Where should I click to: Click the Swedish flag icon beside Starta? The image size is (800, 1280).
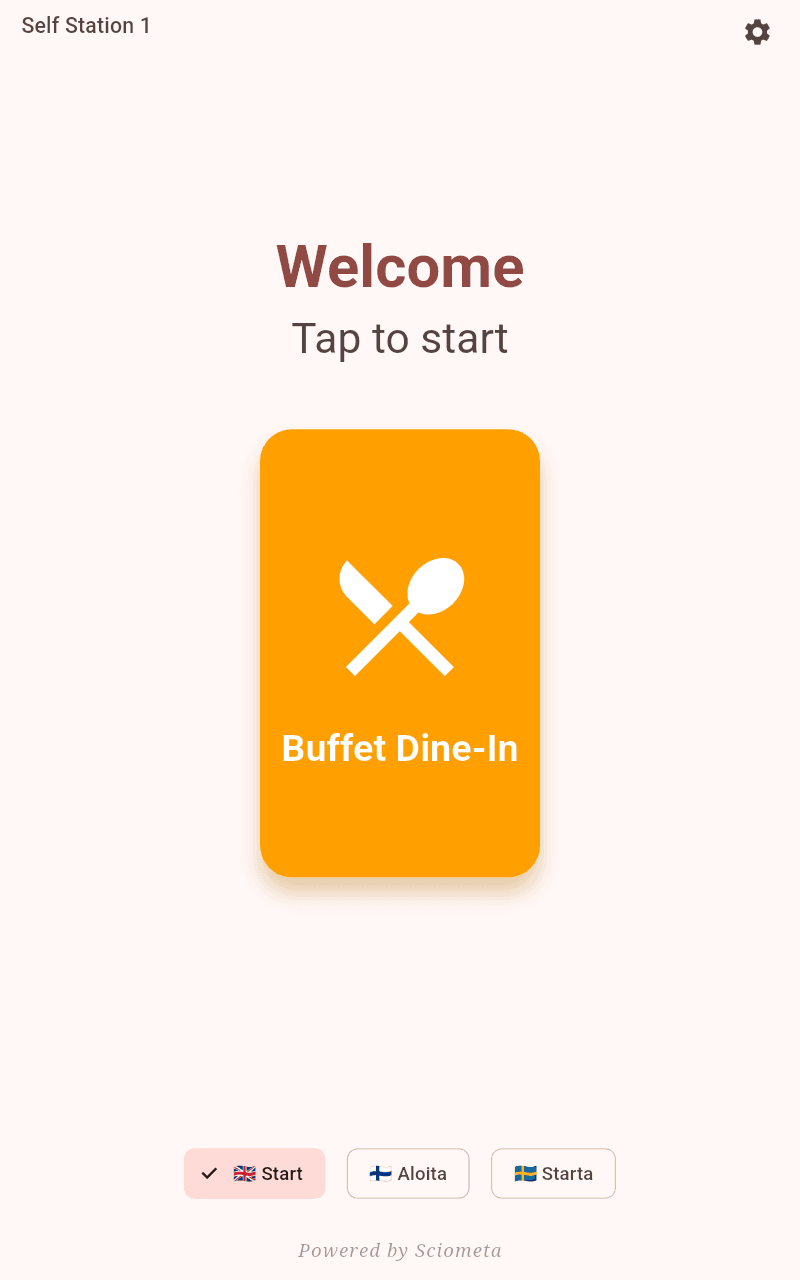coord(526,1174)
